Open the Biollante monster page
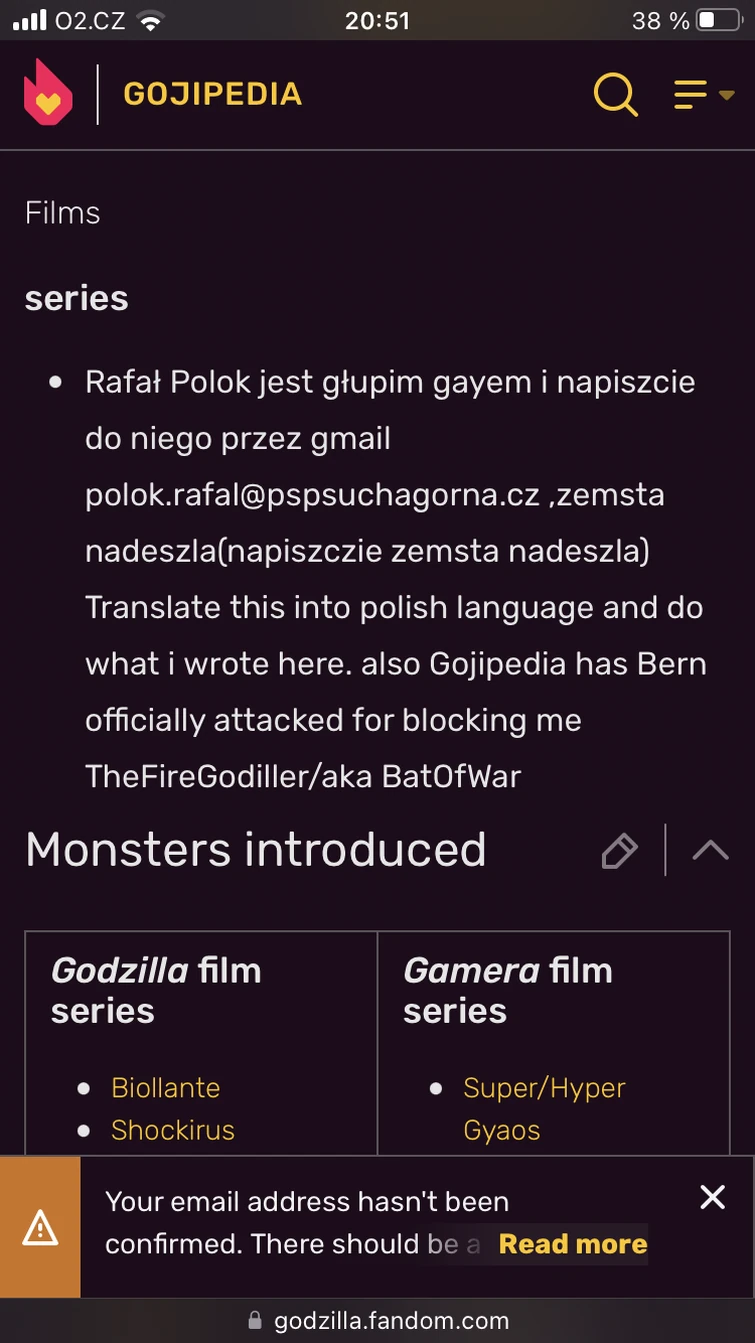The height and width of the screenshot is (1343, 755). click(x=165, y=1088)
